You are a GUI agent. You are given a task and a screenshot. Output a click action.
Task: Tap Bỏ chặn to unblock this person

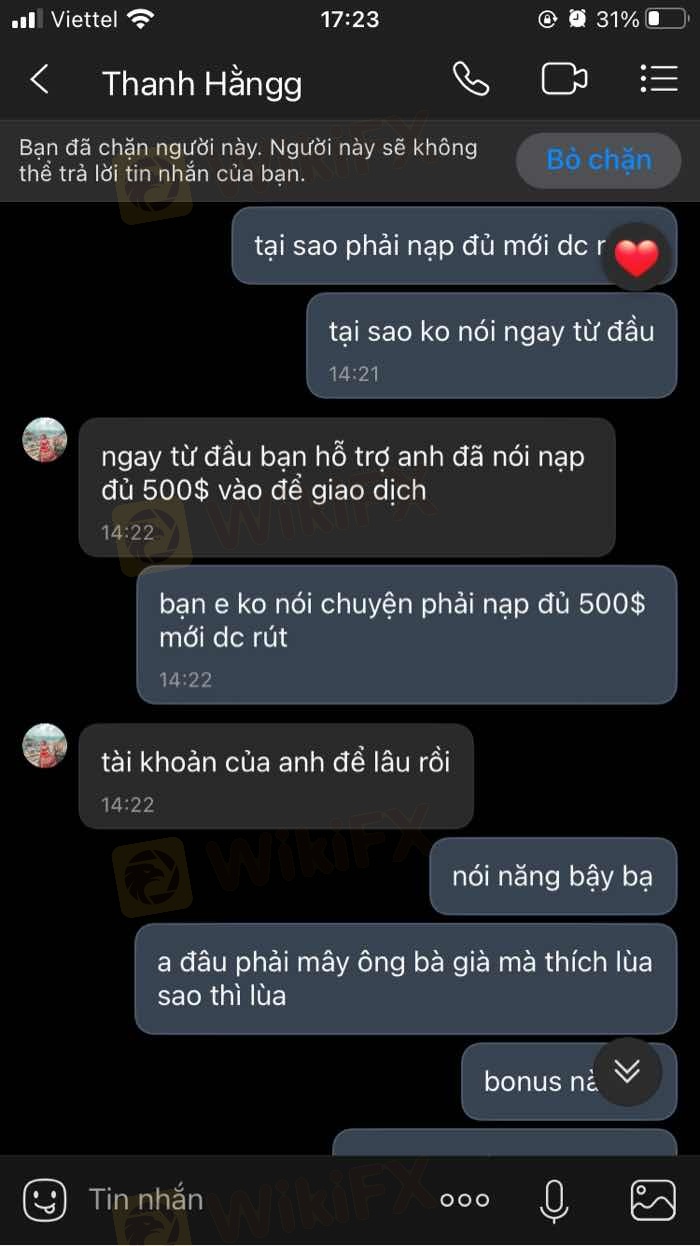[599, 160]
